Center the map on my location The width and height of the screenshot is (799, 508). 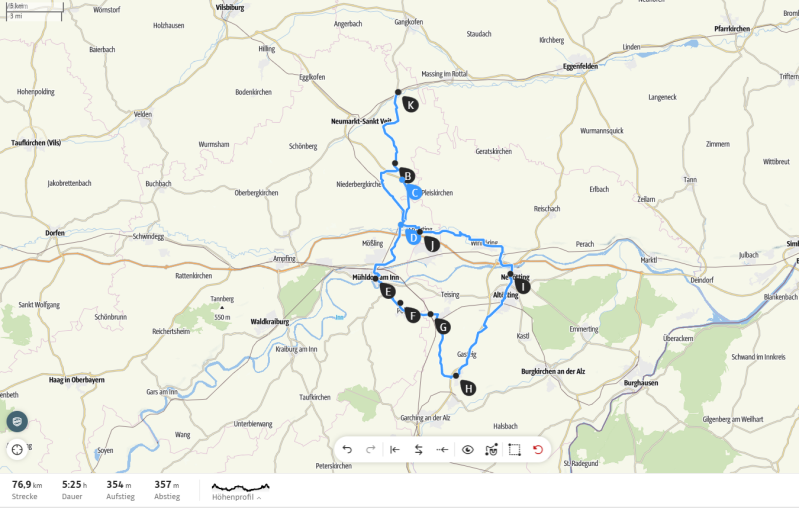[x=17, y=449]
